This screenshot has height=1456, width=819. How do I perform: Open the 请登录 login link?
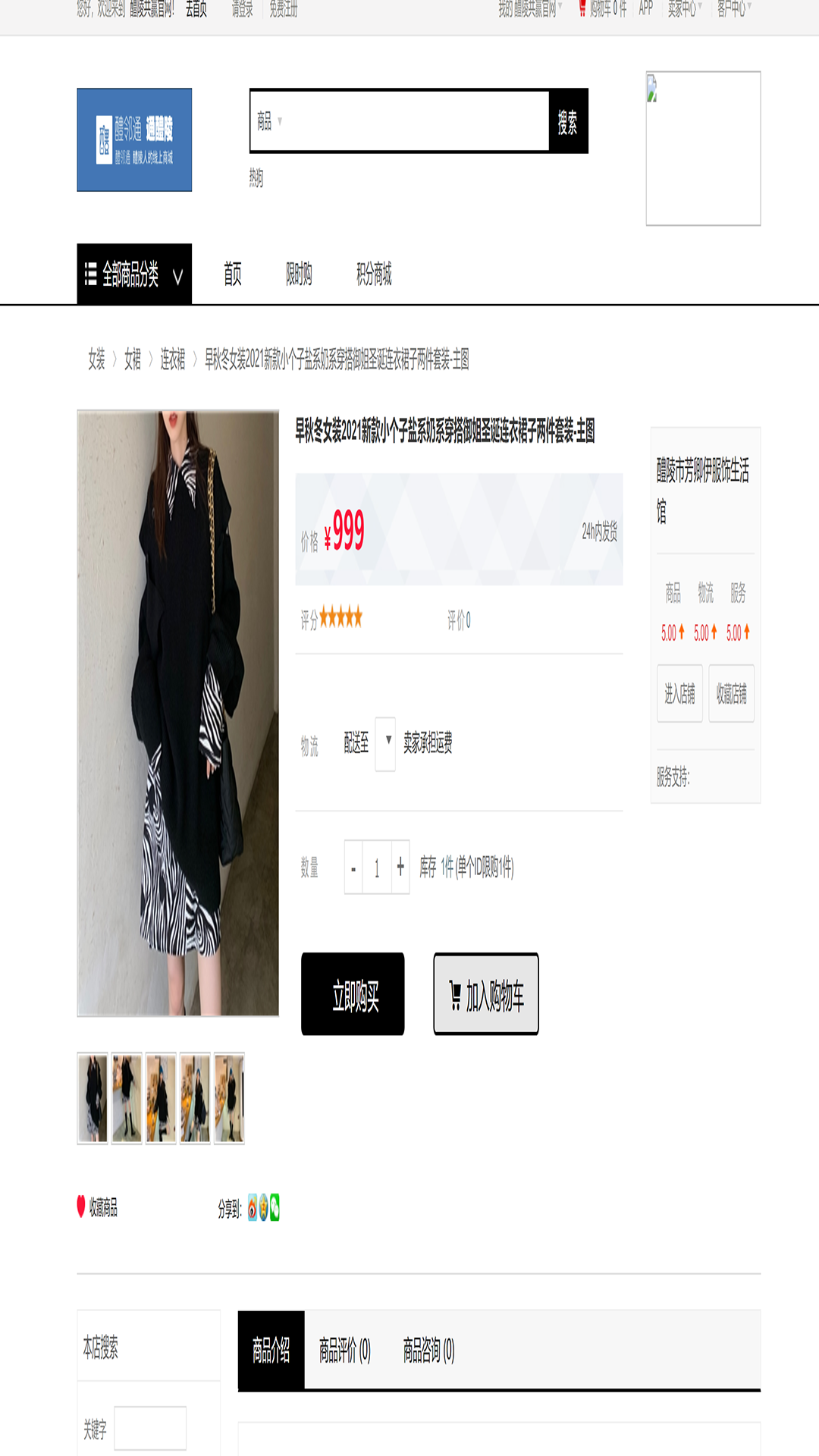[x=242, y=9]
